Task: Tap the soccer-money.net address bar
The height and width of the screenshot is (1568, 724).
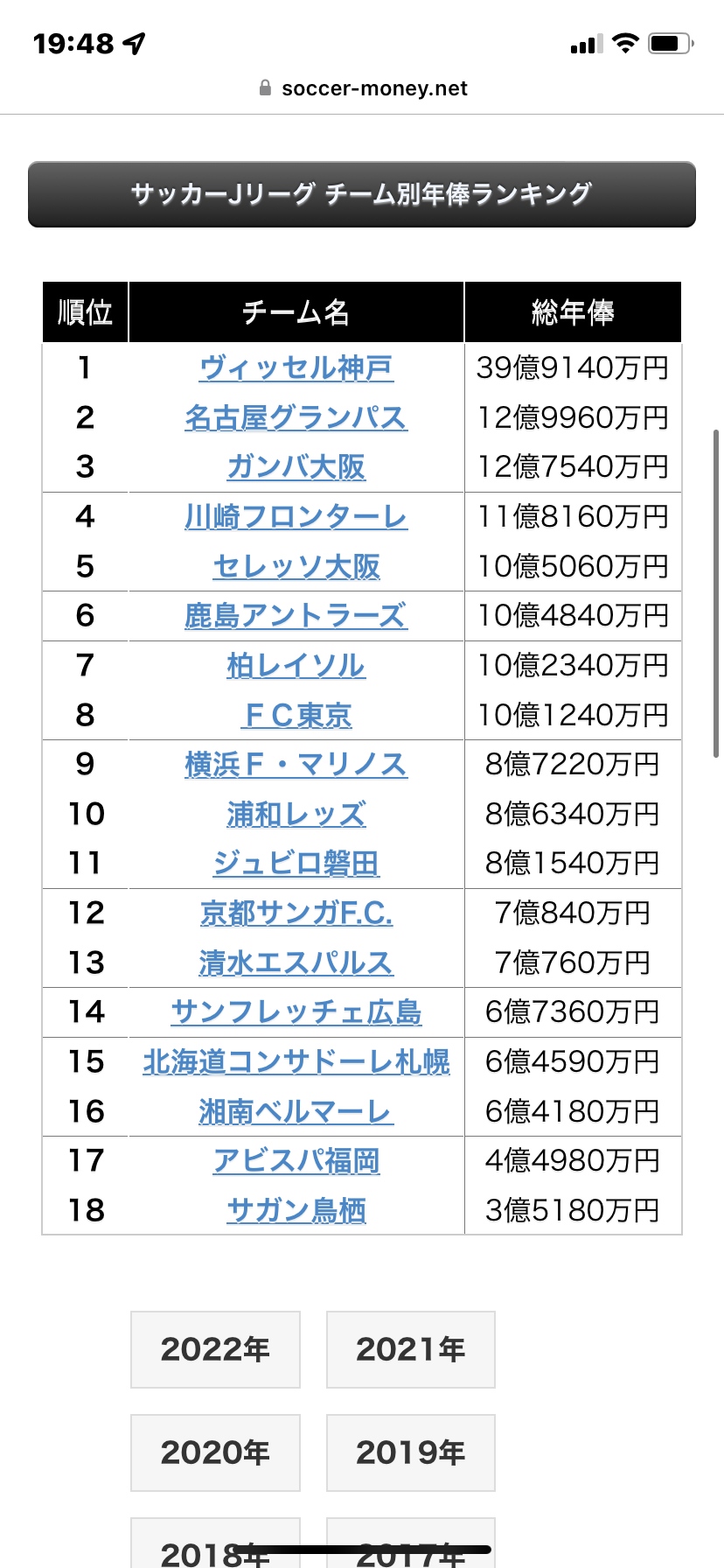Action: point(362,88)
